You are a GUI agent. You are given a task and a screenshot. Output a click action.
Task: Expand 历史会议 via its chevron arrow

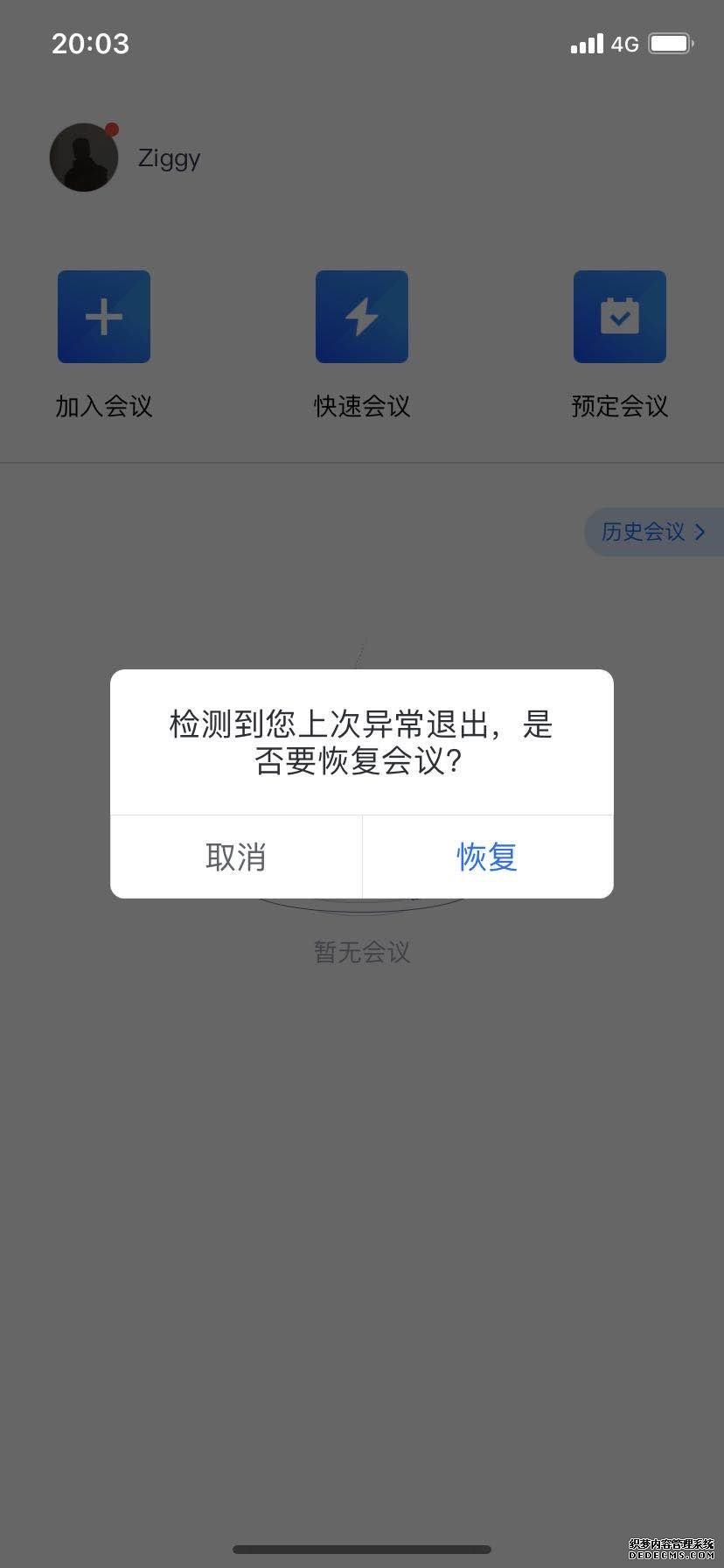click(699, 531)
